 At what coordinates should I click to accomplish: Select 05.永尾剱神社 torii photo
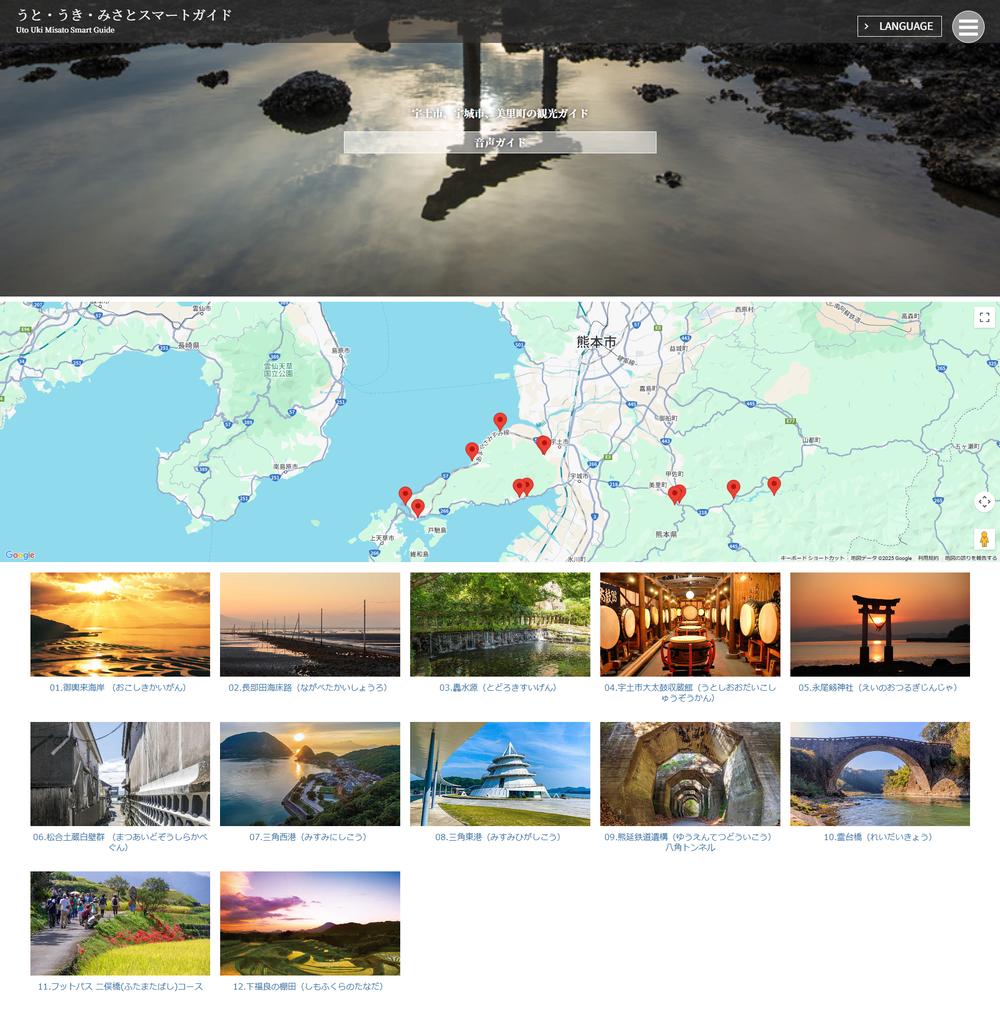tap(880, 624)
